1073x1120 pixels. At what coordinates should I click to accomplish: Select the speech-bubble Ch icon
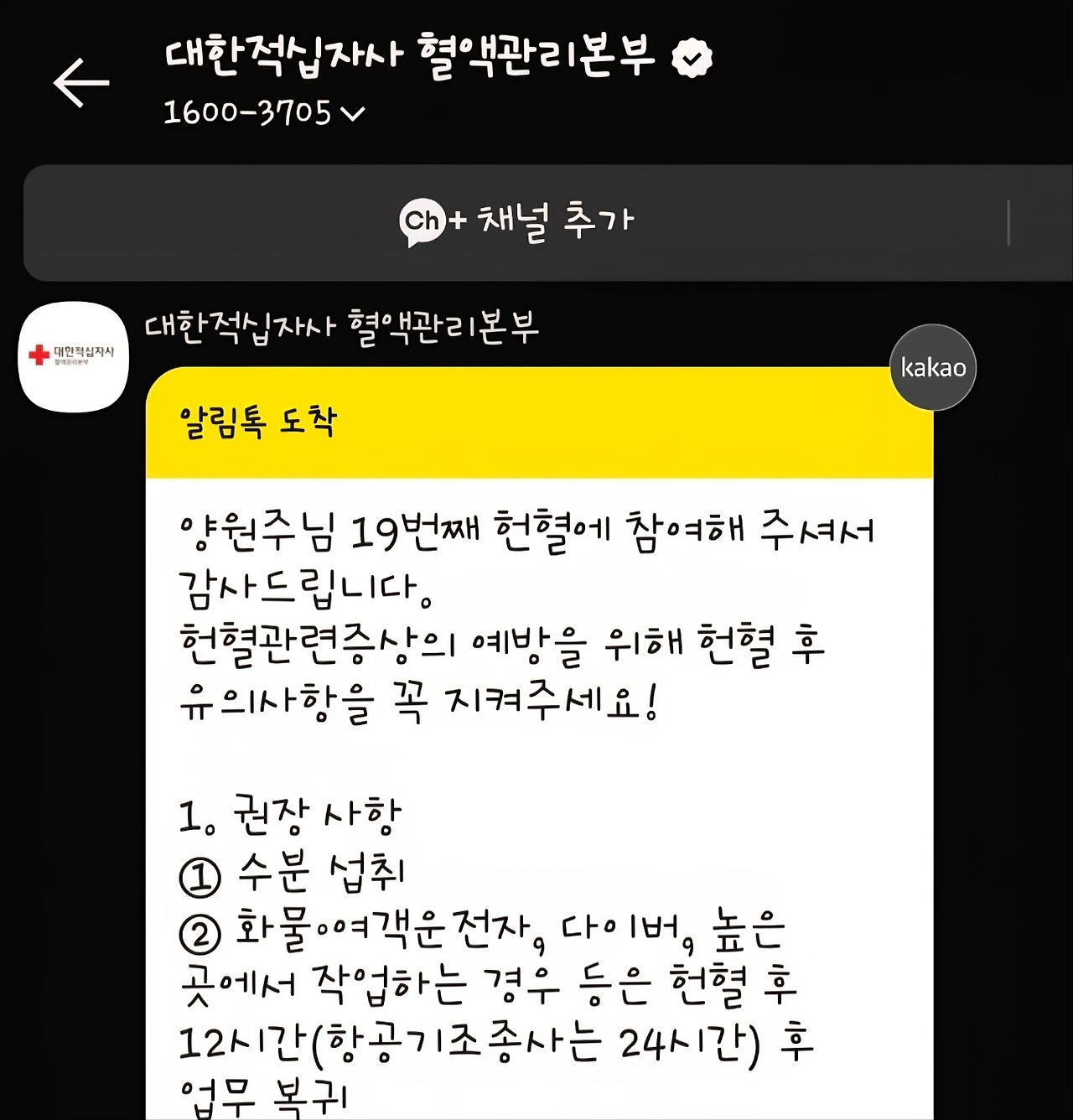[x=423, y=220]
